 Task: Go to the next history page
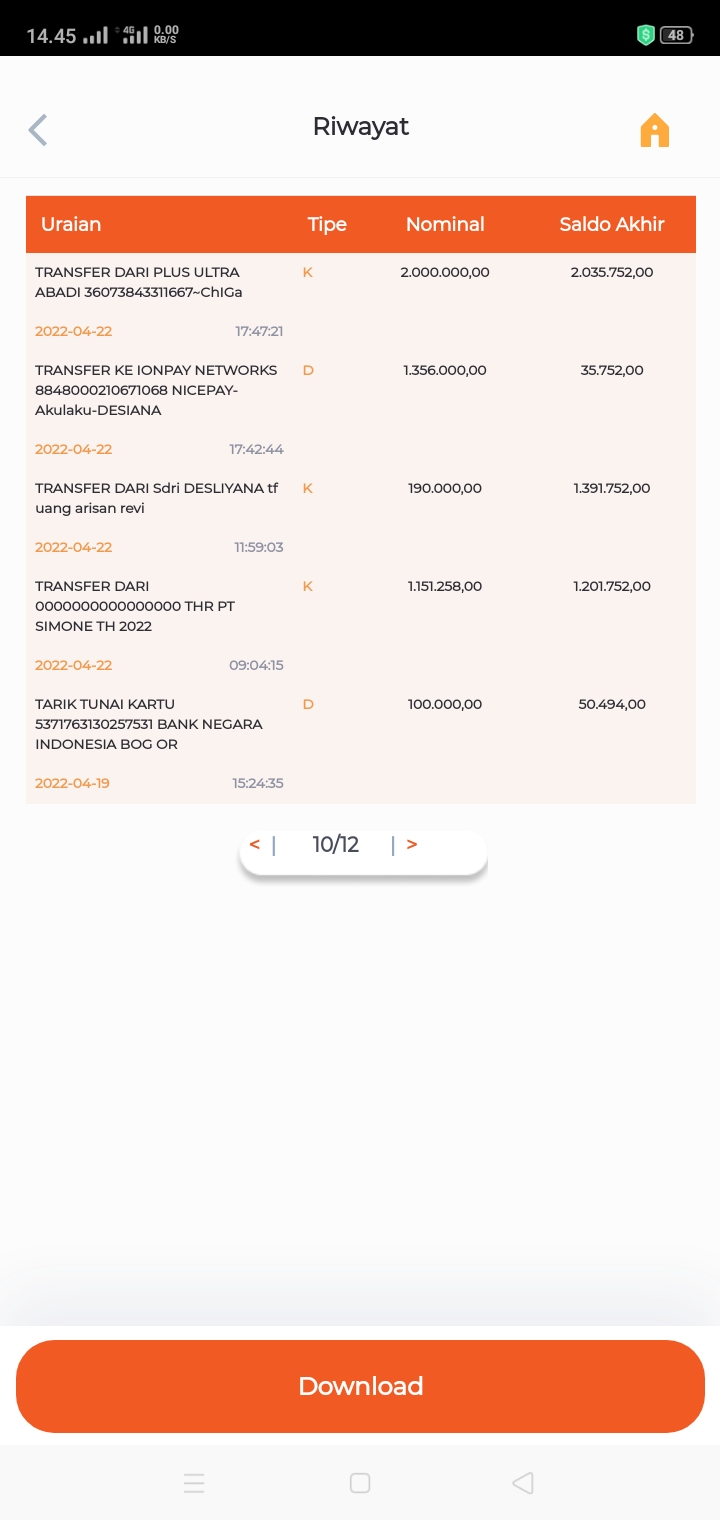click(412, 845)
